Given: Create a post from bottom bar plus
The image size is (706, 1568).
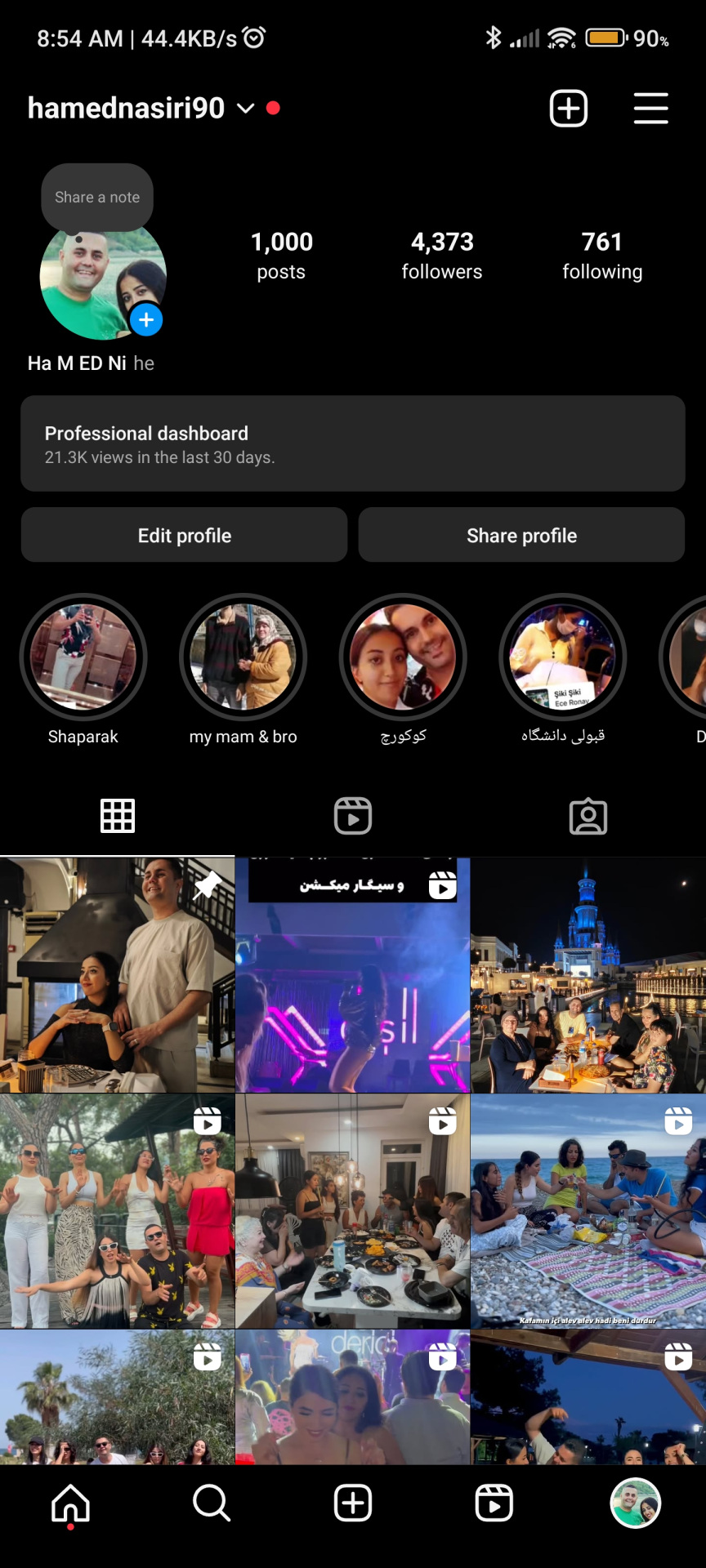Looking at the screenshot, I should (x=353, y=1503).
